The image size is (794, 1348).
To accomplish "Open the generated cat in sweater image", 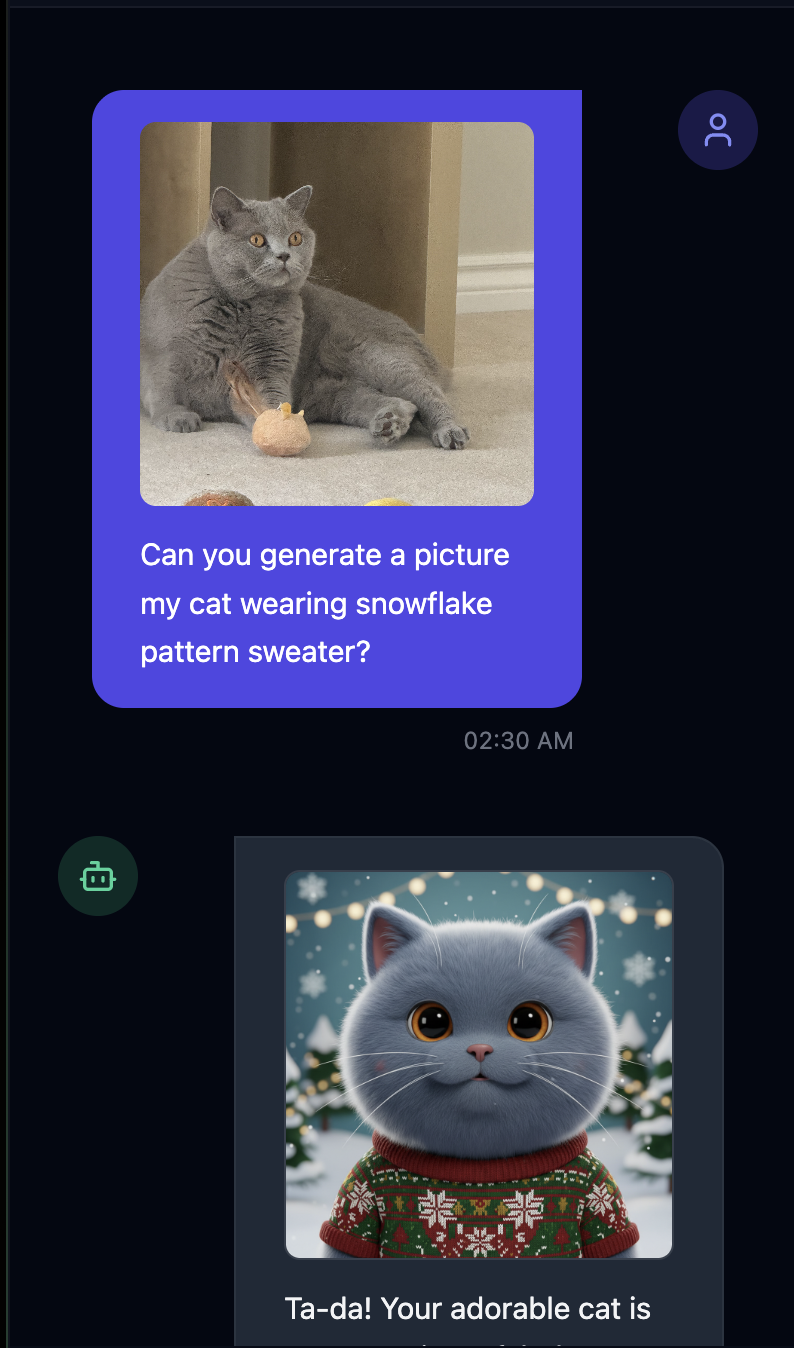I will (479, 1064).
